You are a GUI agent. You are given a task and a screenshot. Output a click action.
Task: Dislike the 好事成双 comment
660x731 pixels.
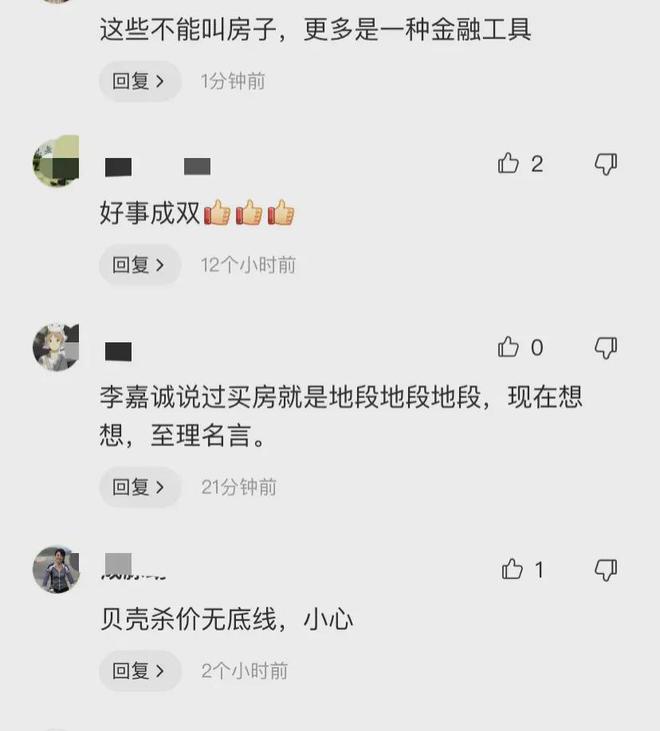[606, 164]
